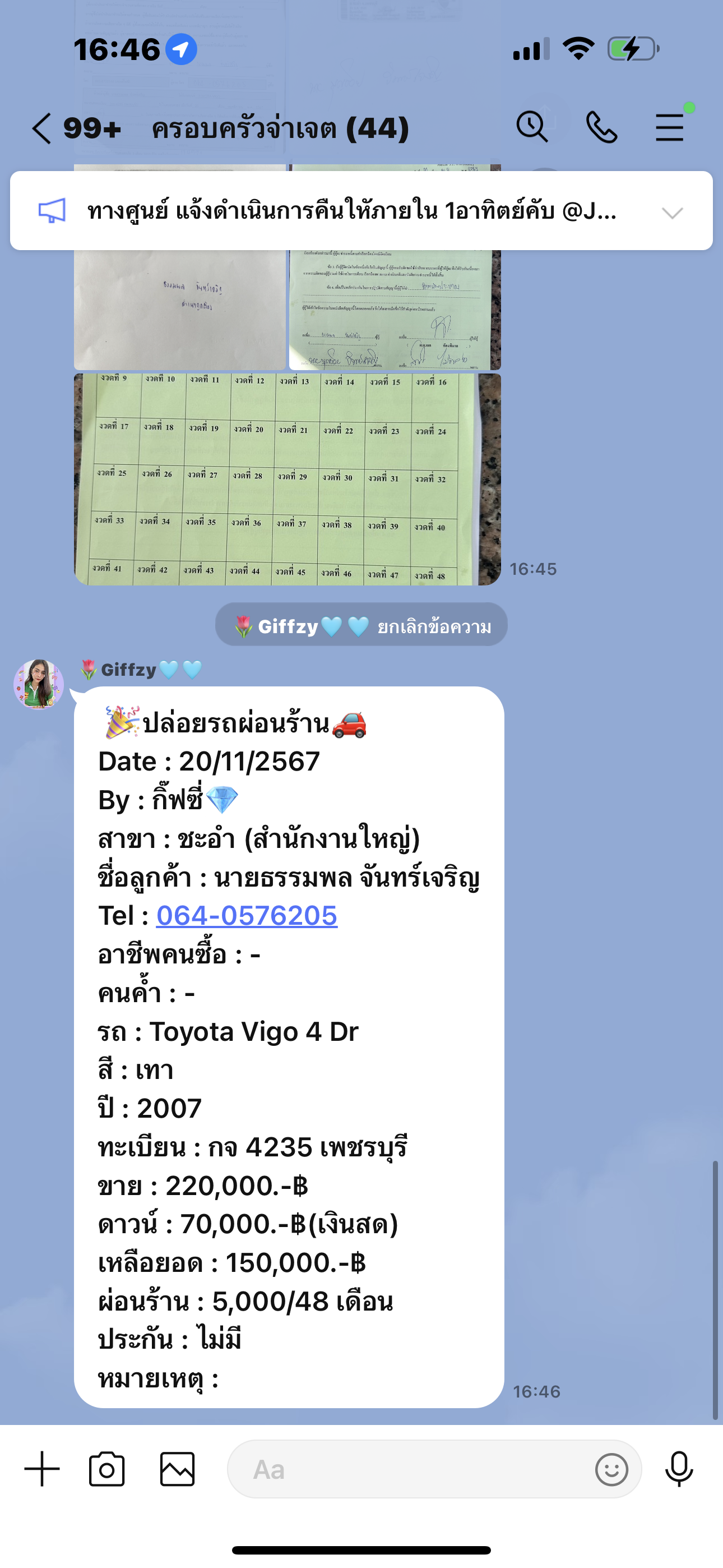Open the photo gallery picker
The height and width of the screenshot is (1568, 723).
[177, 1469]
